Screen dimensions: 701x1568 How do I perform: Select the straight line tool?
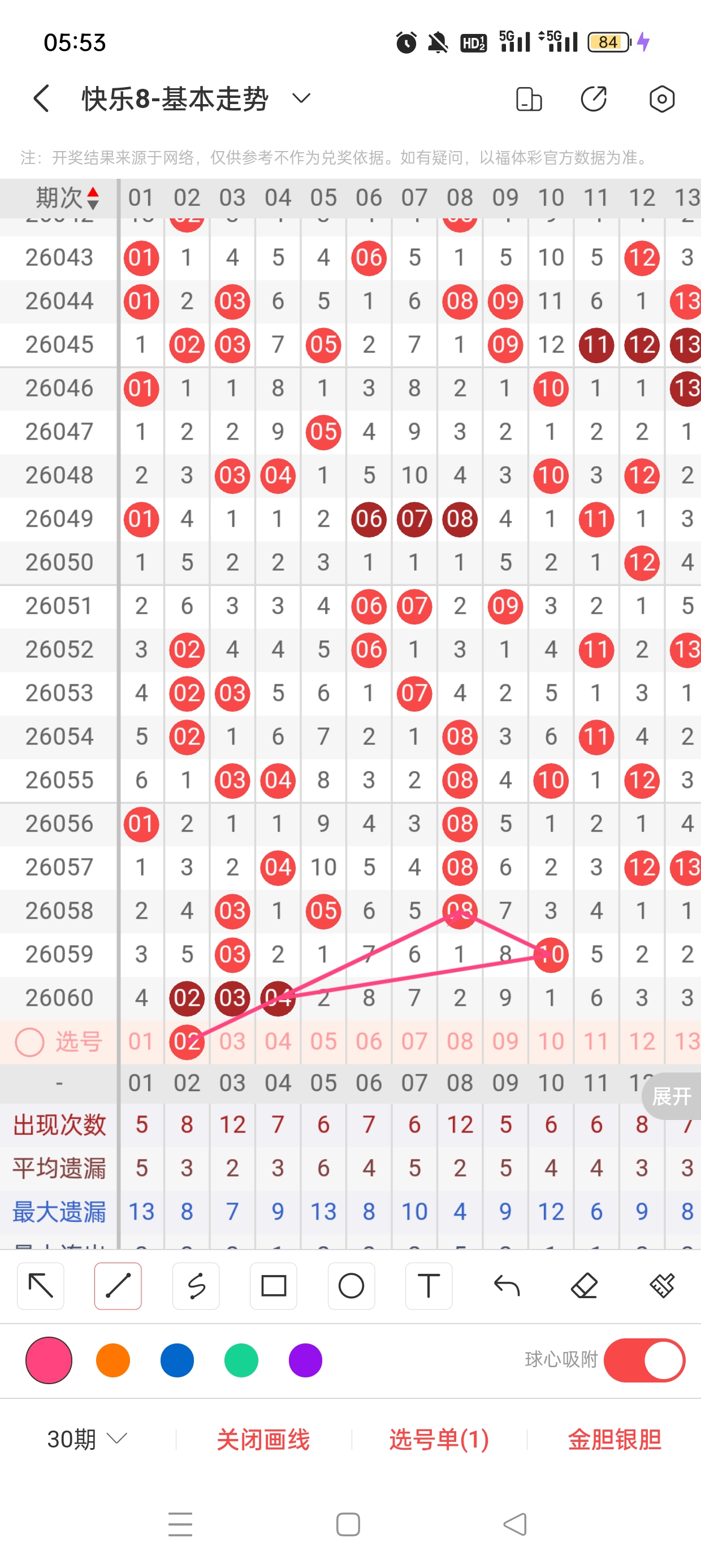[x=118, y=1286]
